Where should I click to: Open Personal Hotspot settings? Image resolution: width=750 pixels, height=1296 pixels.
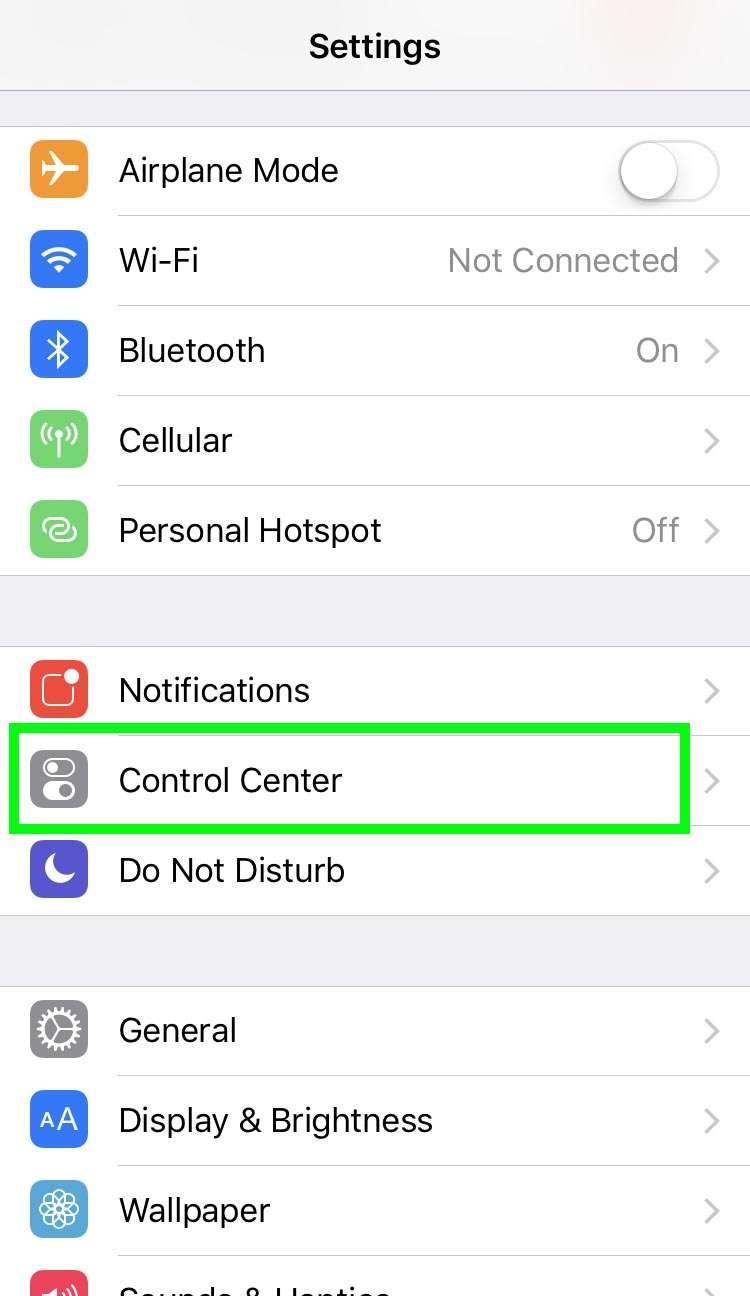pyautogui.click(x=375, y=531)
